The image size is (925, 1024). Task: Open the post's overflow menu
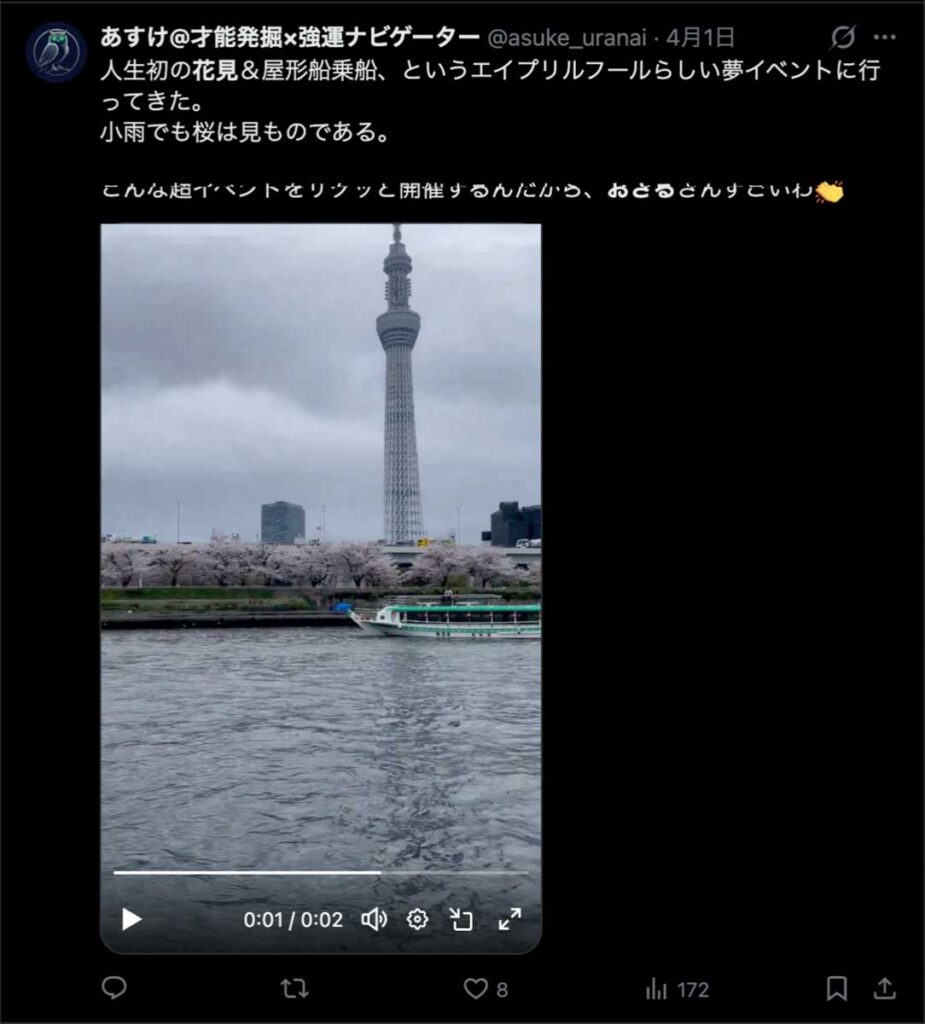tap(884, 38)
